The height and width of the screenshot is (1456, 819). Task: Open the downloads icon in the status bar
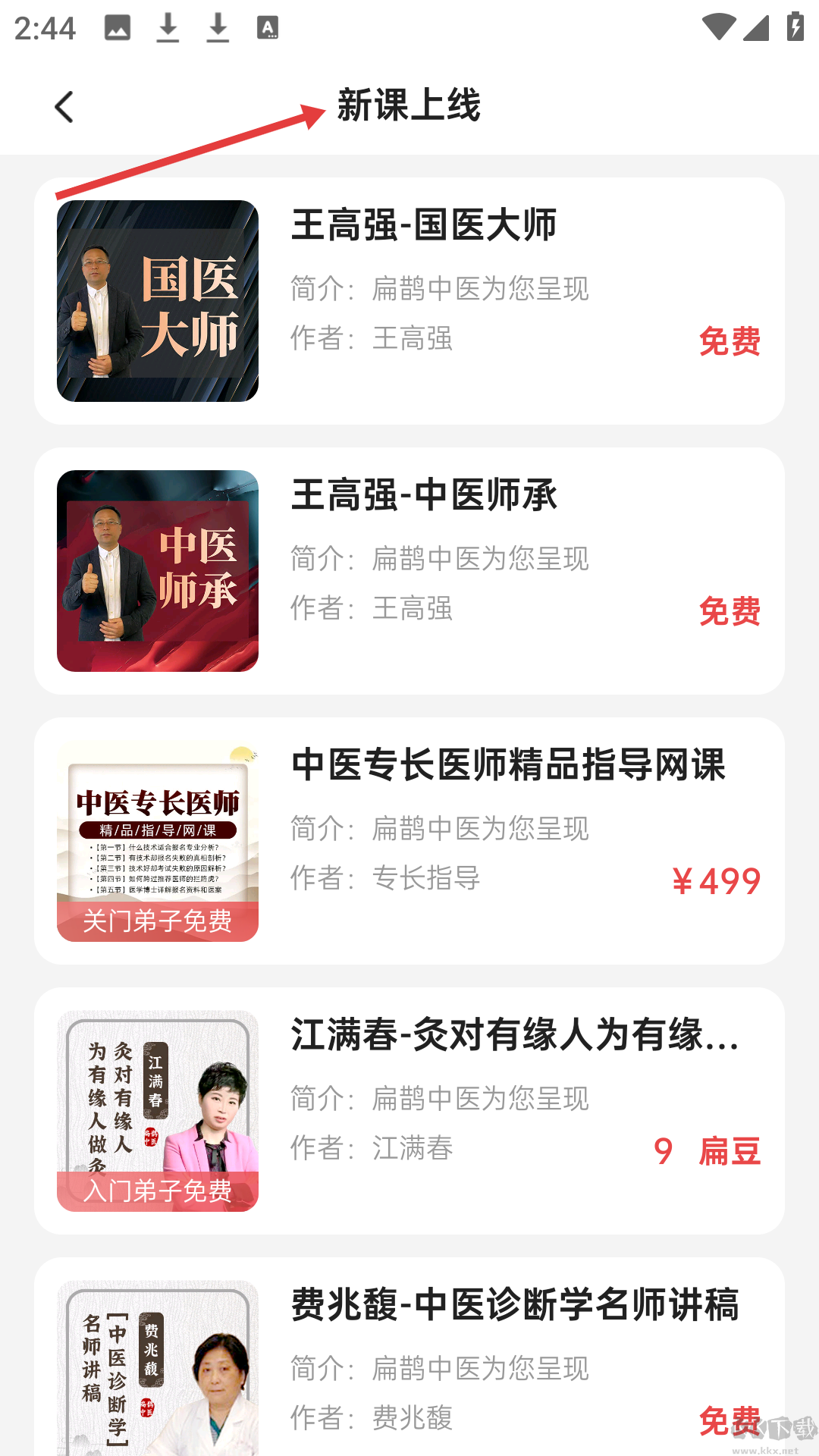click(x=168, y=27)
